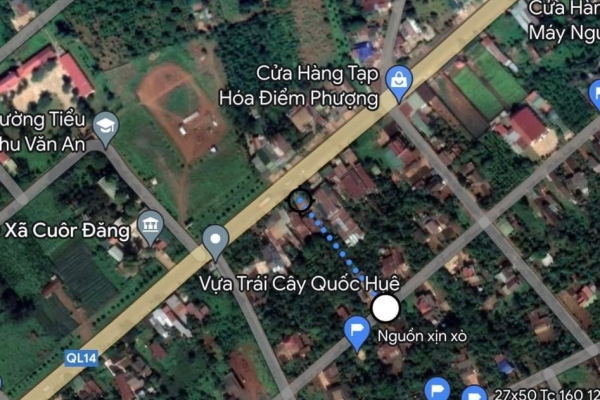
Task: Select the Nguồn xịn xò flag pin
Action: point(357,330)
